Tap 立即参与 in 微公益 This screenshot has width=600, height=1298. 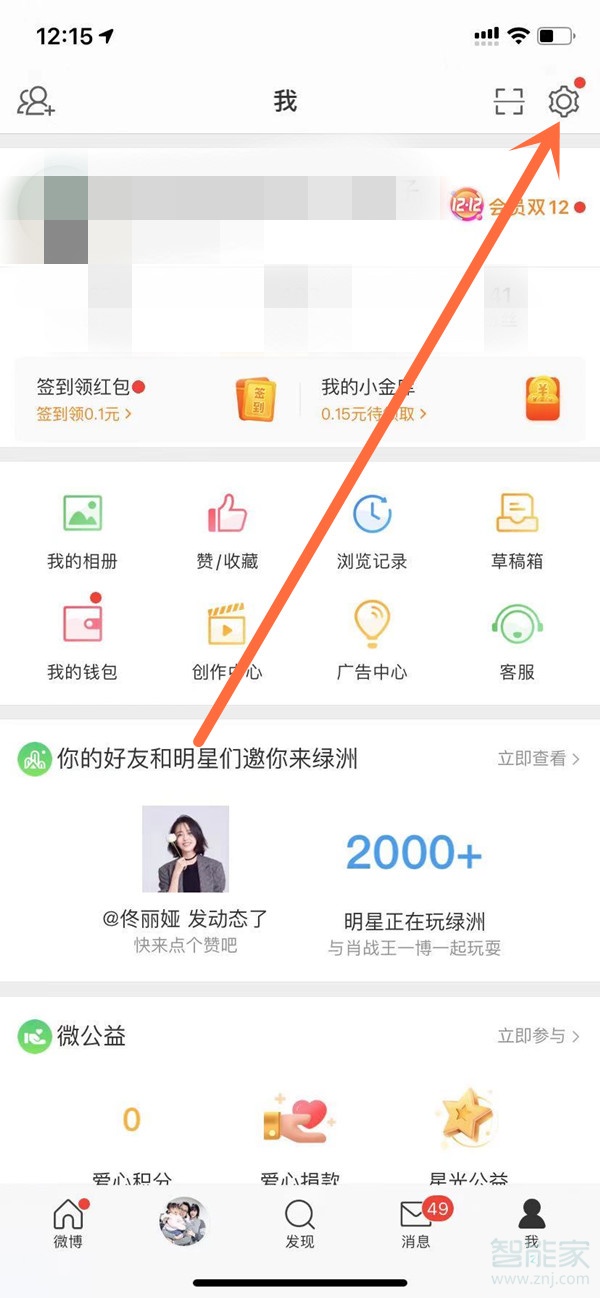538,1036
